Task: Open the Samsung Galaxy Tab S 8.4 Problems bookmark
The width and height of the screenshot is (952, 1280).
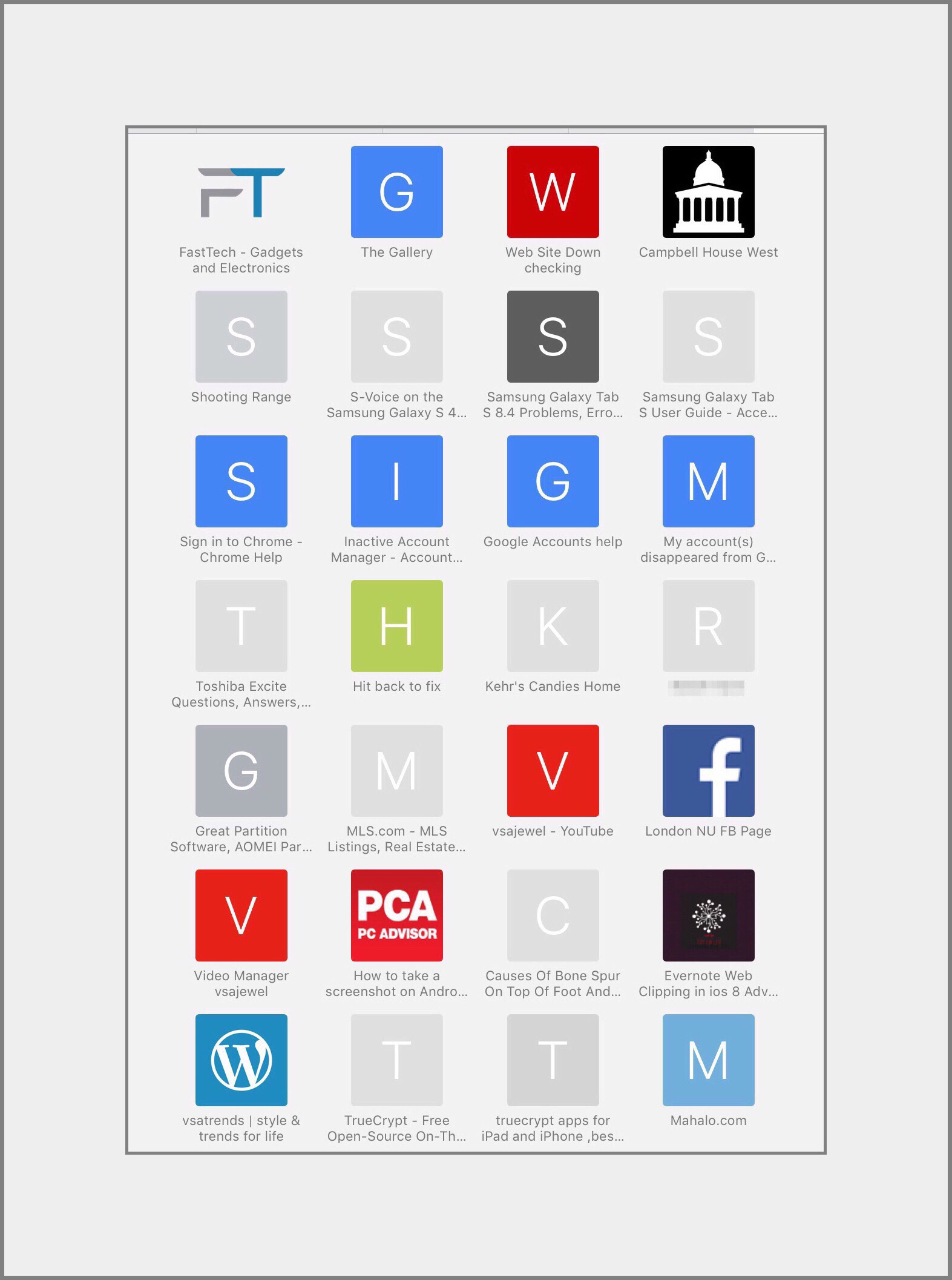Action: click(x=553, y=337)
